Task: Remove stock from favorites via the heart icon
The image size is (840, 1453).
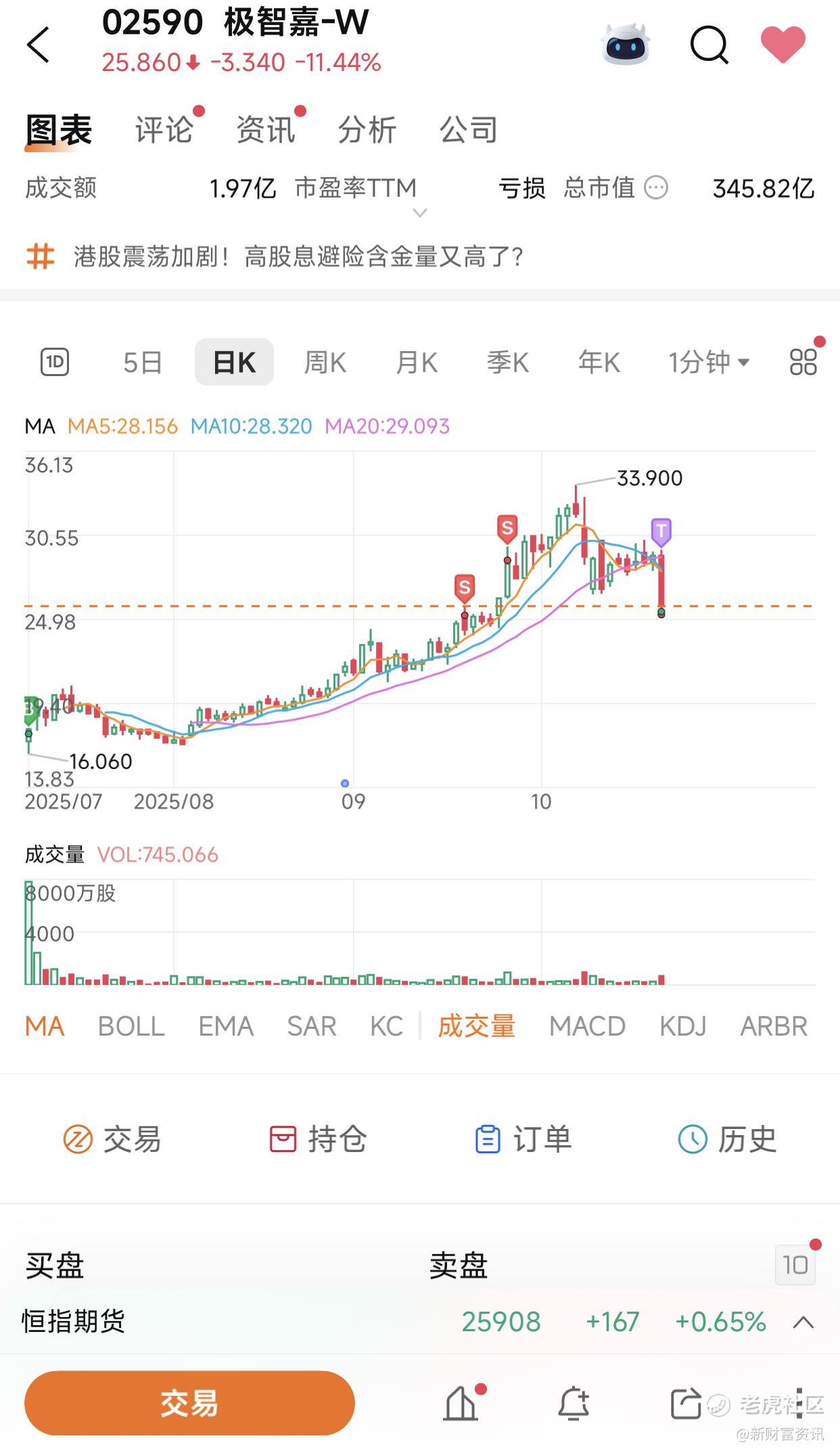Action: [783, 45]
